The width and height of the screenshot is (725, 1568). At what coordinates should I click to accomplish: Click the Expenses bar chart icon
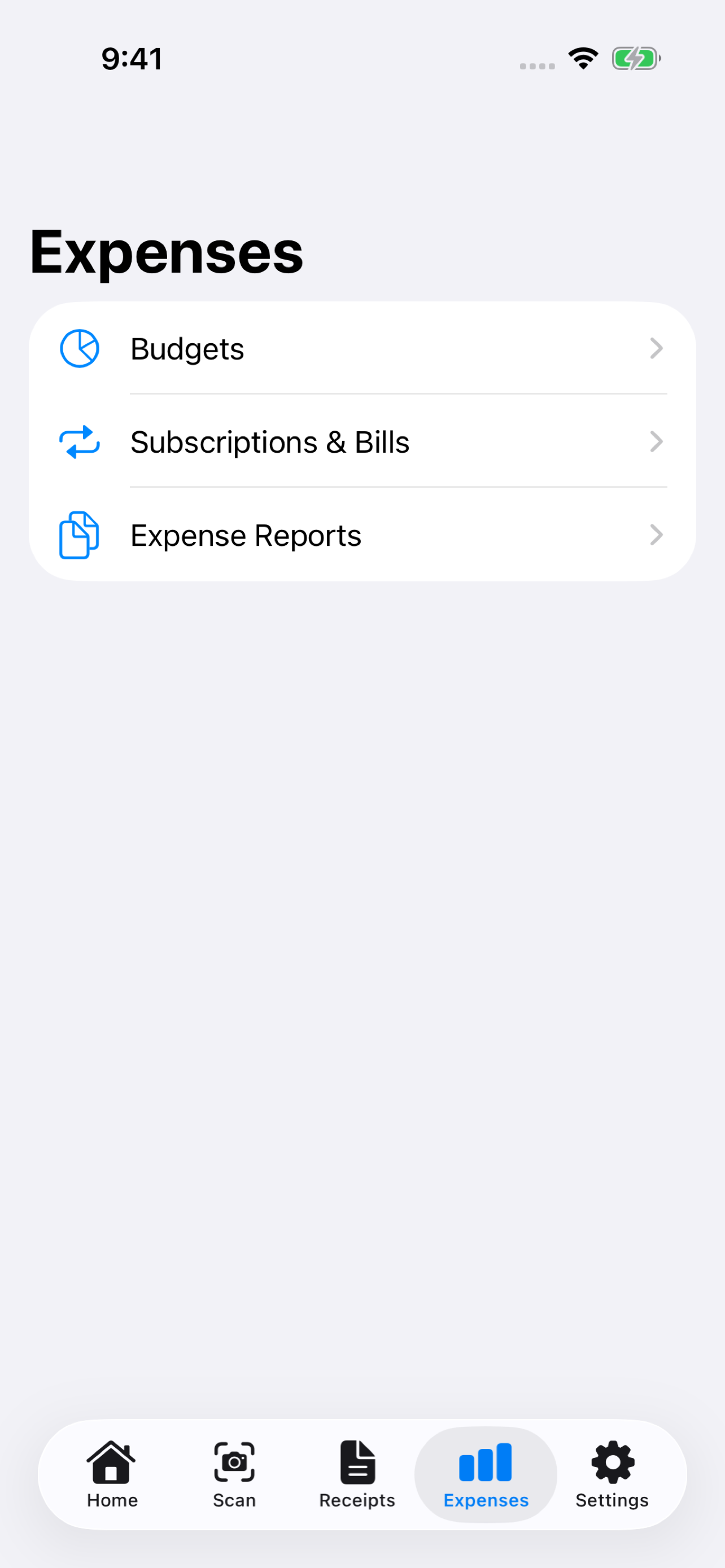[x=484, y=1460]
